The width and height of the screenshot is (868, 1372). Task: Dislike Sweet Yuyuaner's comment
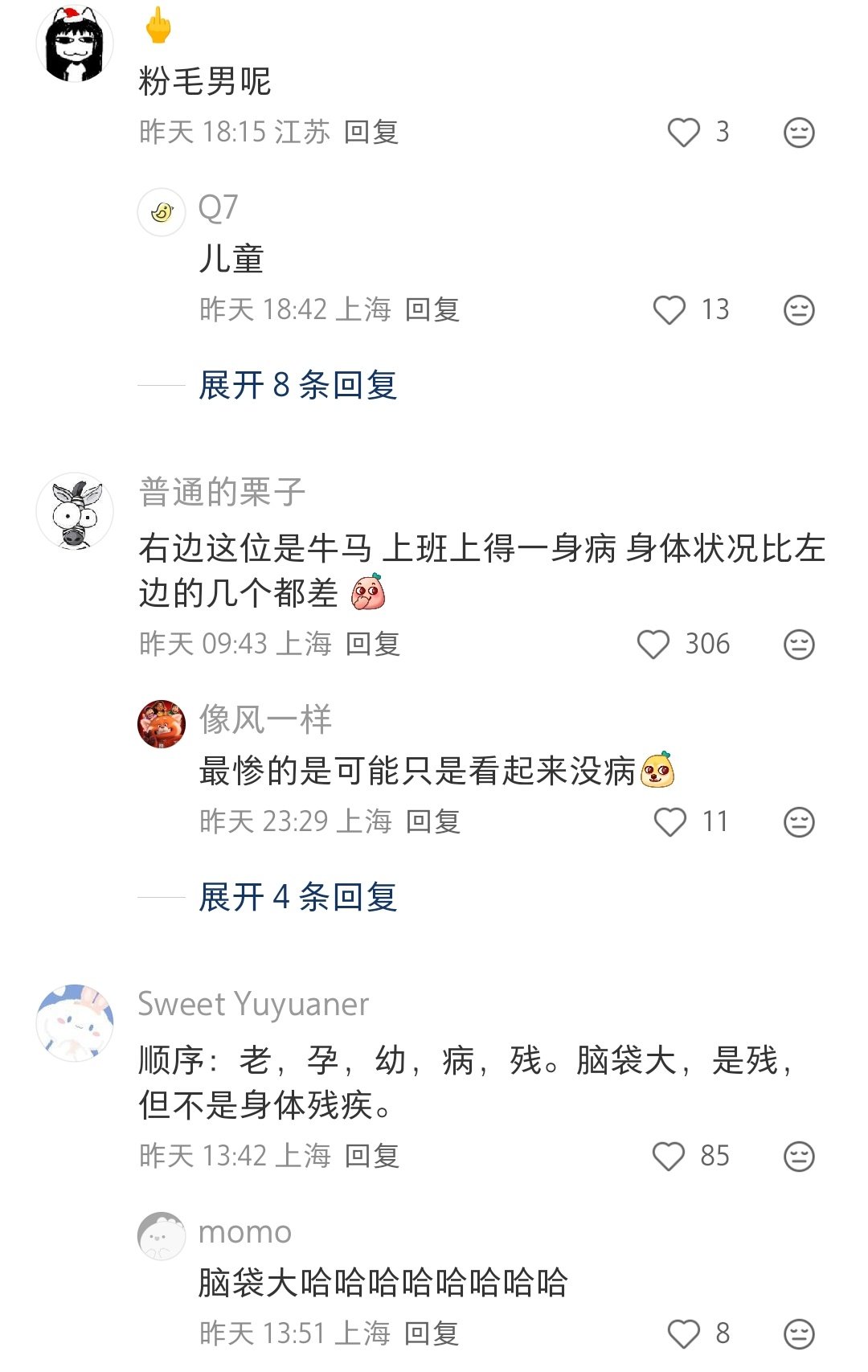pyautogui.click(x=799, y=1157)
